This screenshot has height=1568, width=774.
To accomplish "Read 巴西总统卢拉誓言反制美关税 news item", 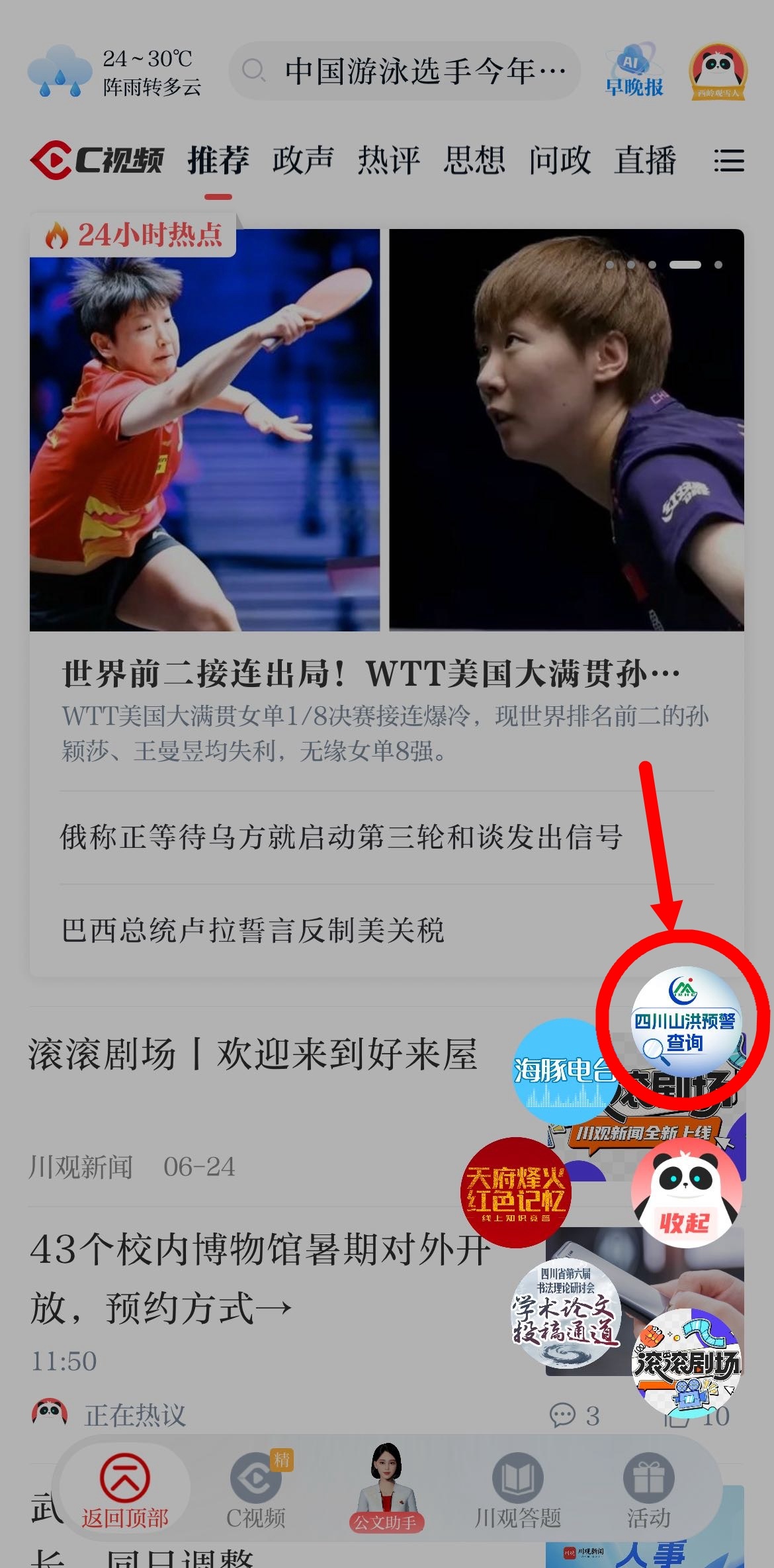I will [x=253, y=930].
